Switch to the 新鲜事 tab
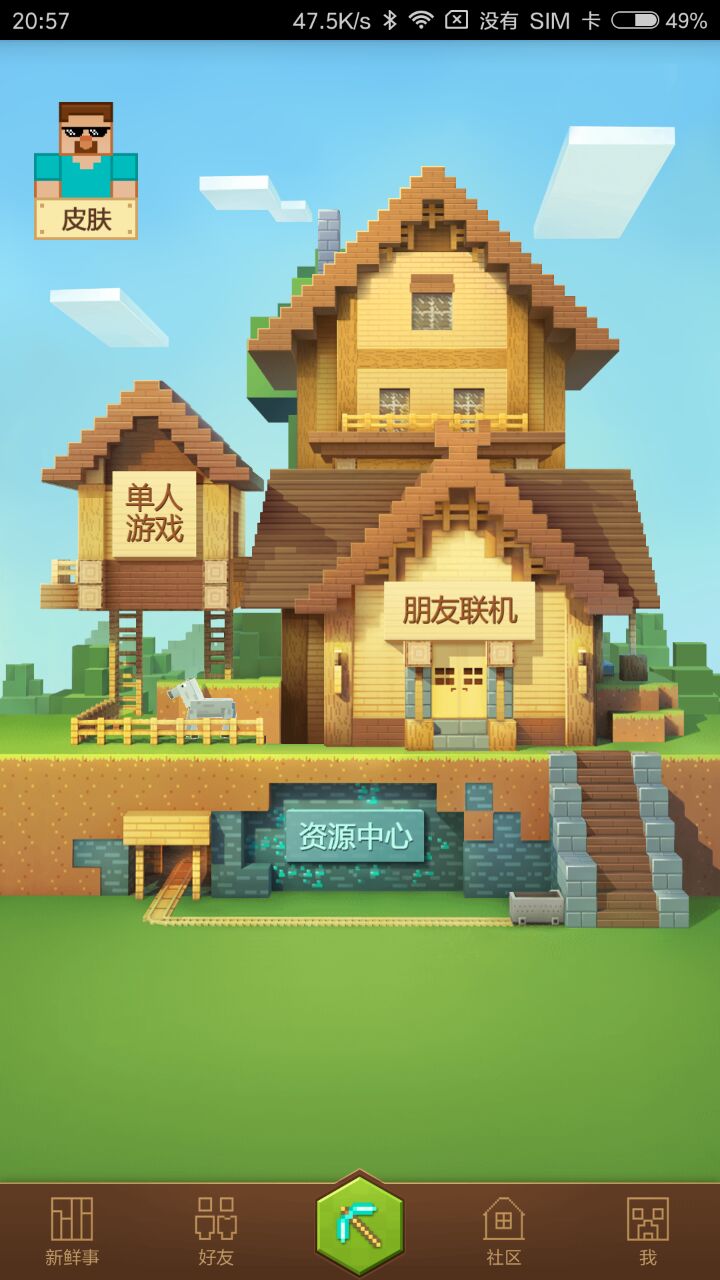The width and height of the screenshot is (720, 1280). tap(72, 1231)
